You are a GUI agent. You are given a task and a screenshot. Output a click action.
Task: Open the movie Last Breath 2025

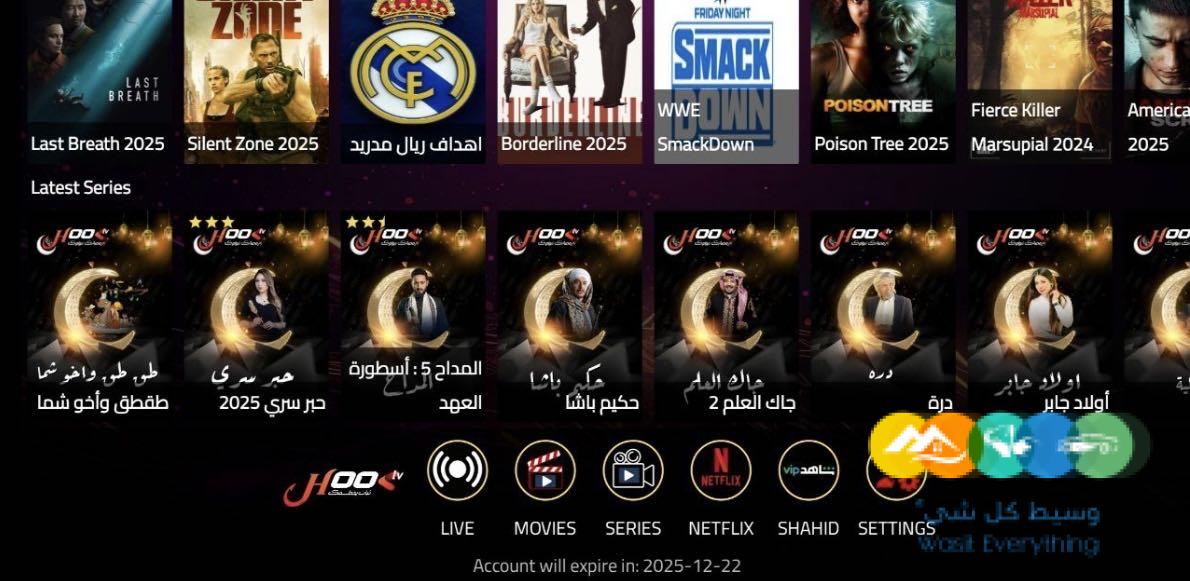click(x=99, y=75)
